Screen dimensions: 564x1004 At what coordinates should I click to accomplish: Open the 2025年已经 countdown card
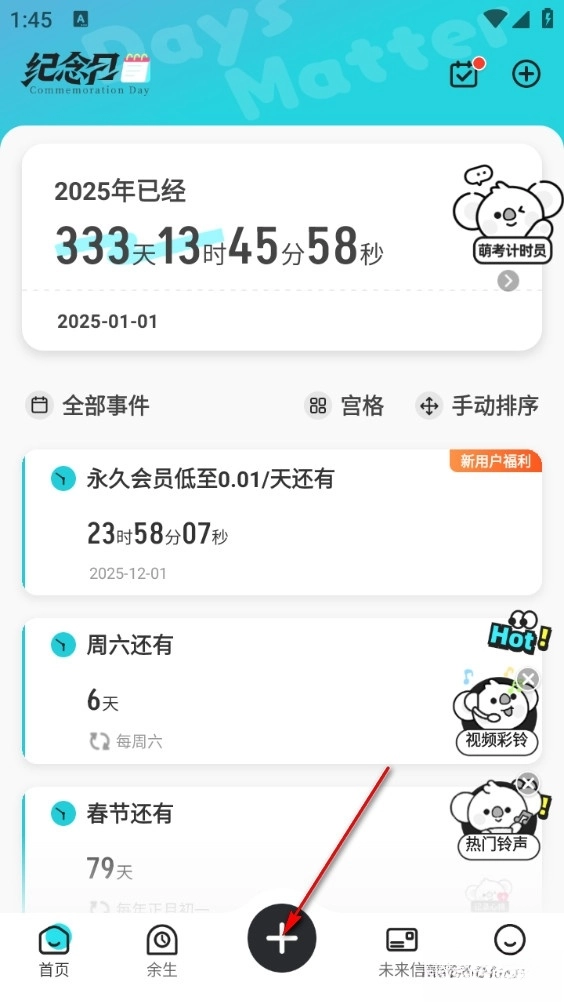point(282,247)
